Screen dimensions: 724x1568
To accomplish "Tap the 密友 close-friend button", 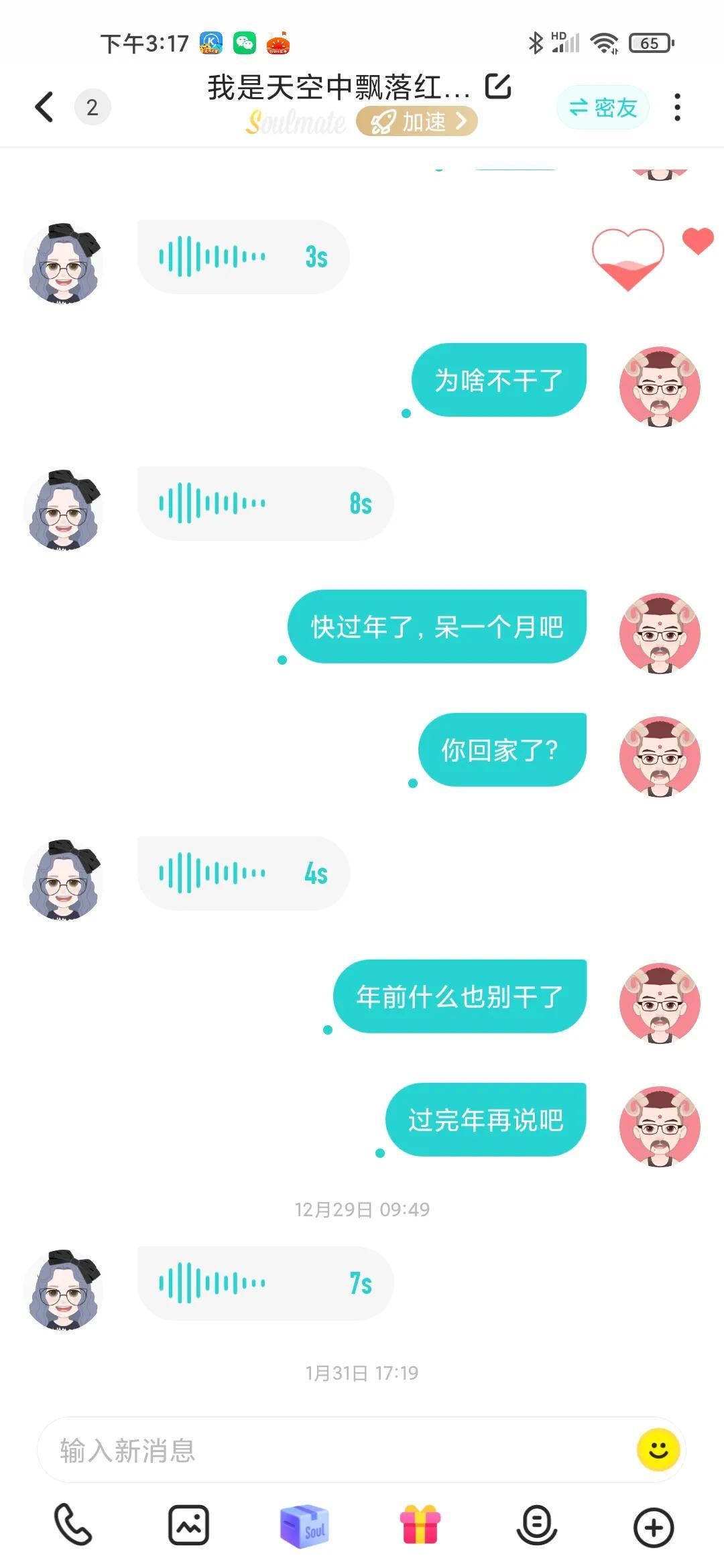I will coord(603,107).
